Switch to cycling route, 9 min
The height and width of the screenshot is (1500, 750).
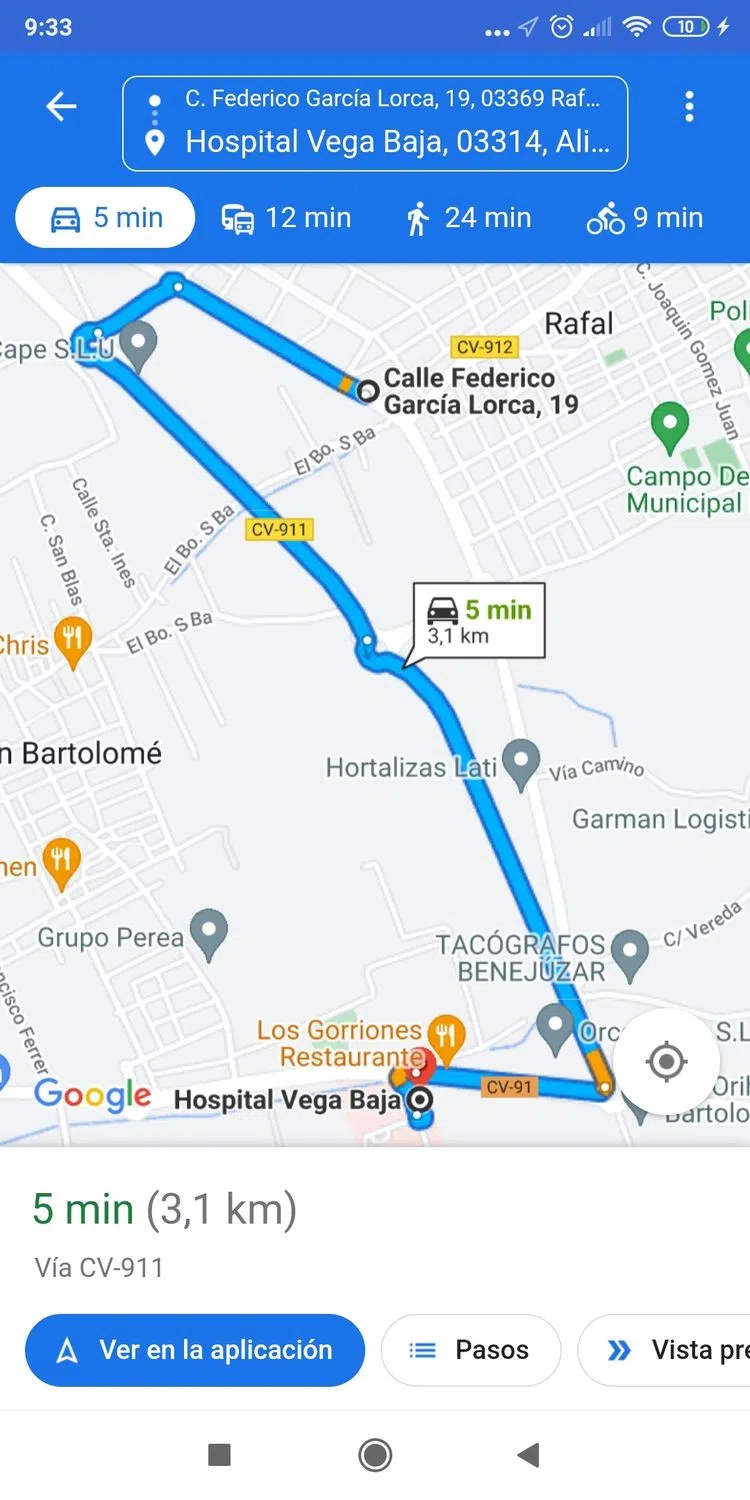click(645, 218)
